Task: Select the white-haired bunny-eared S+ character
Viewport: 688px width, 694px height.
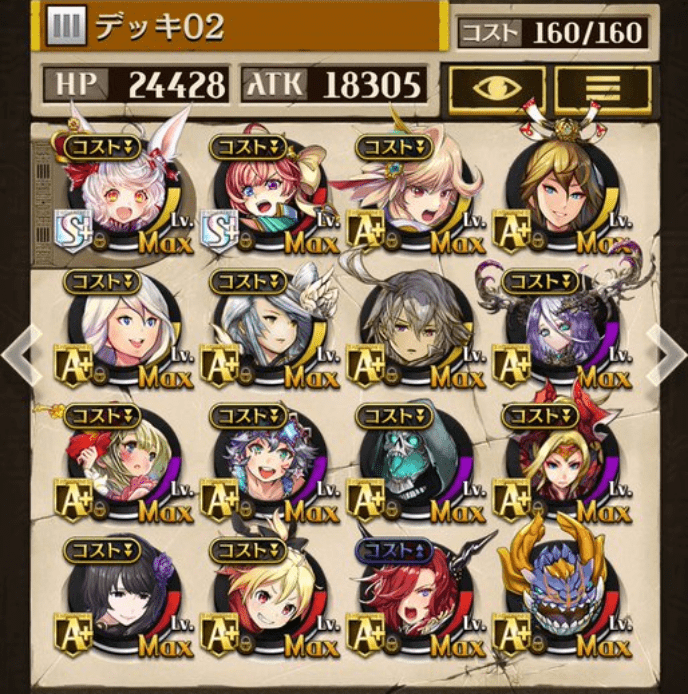Action: [x=118, y=197]
